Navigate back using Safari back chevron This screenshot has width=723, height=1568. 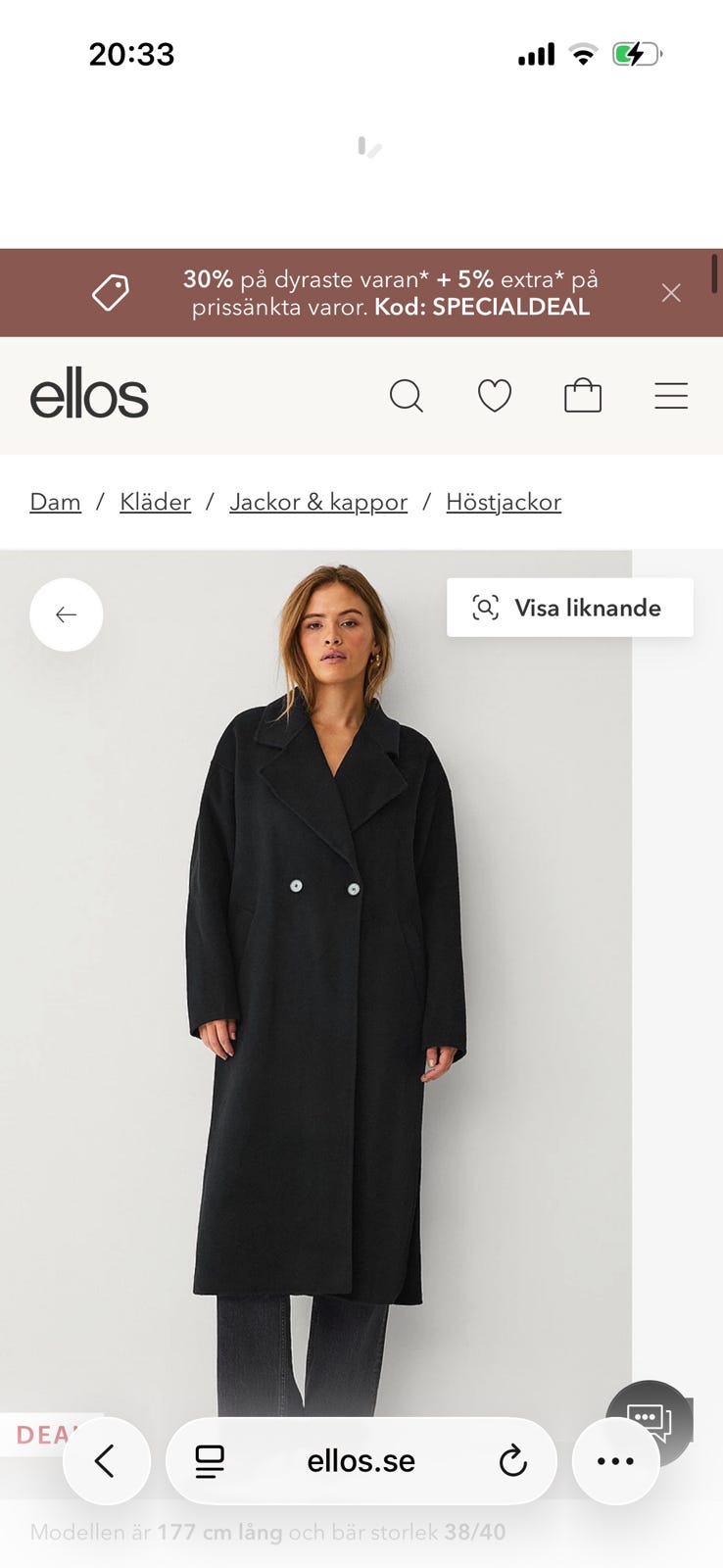107,1460
